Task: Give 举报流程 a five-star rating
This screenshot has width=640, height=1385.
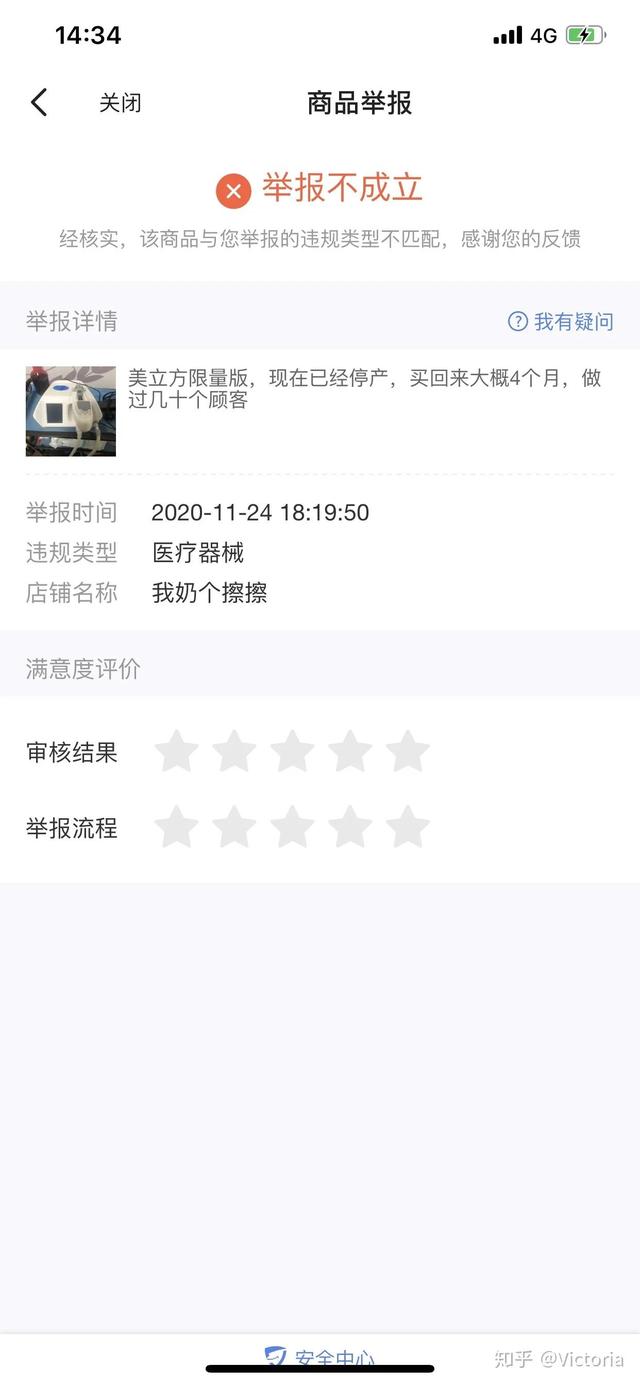Action: 408,828
